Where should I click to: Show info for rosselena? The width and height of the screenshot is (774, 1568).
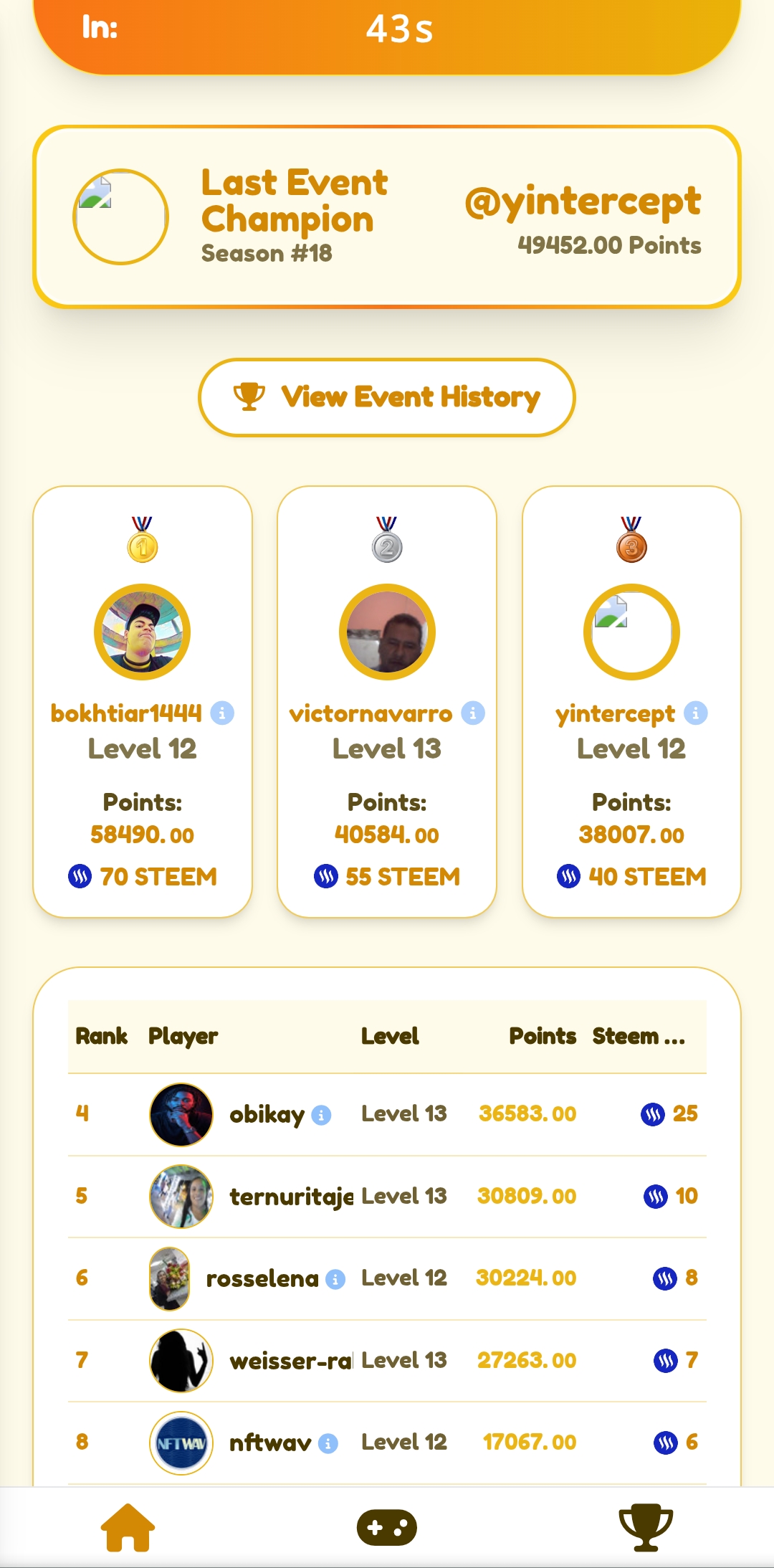[335, 1280]
